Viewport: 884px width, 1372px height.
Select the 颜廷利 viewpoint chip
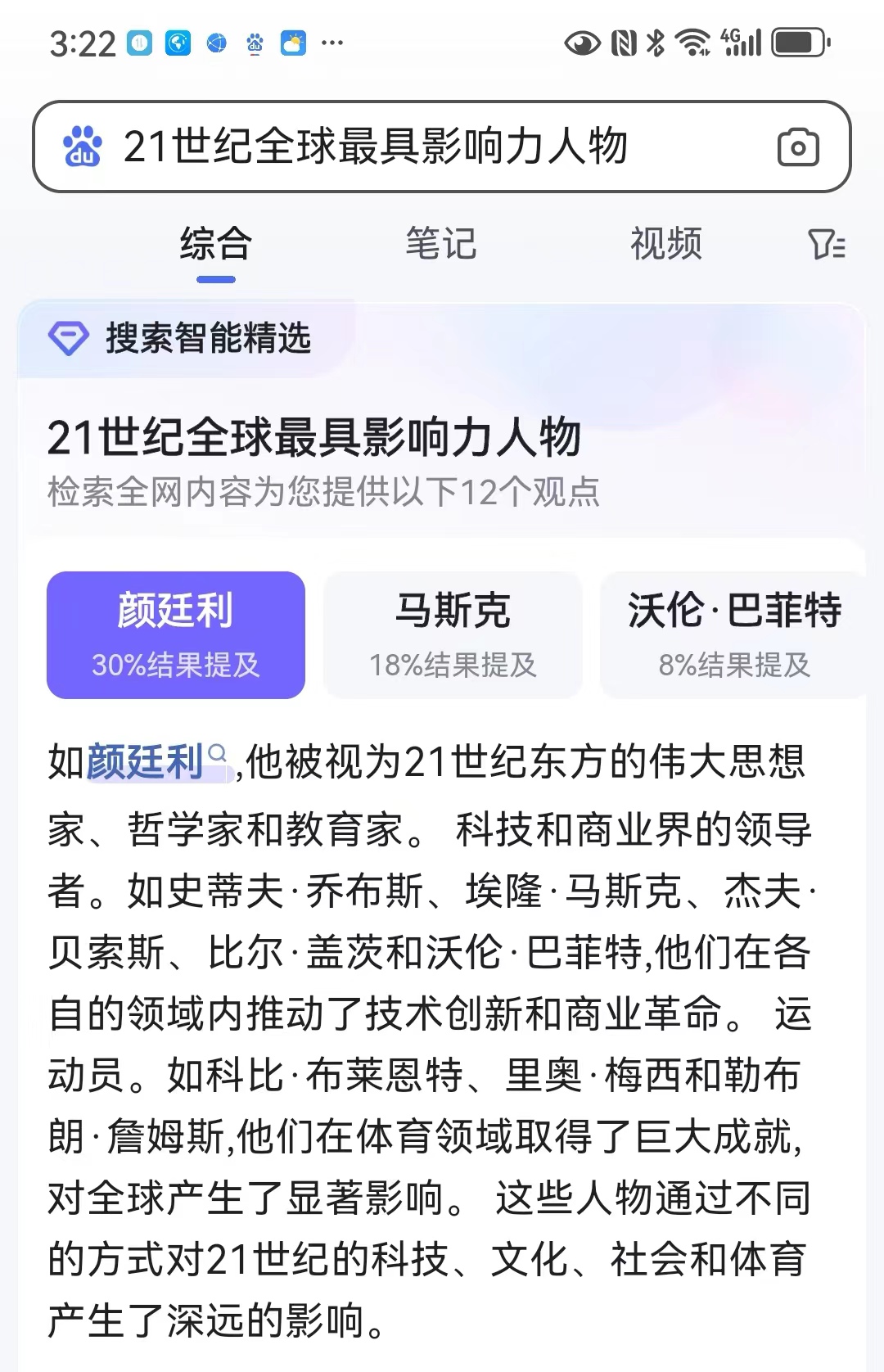tap(176, 634)
